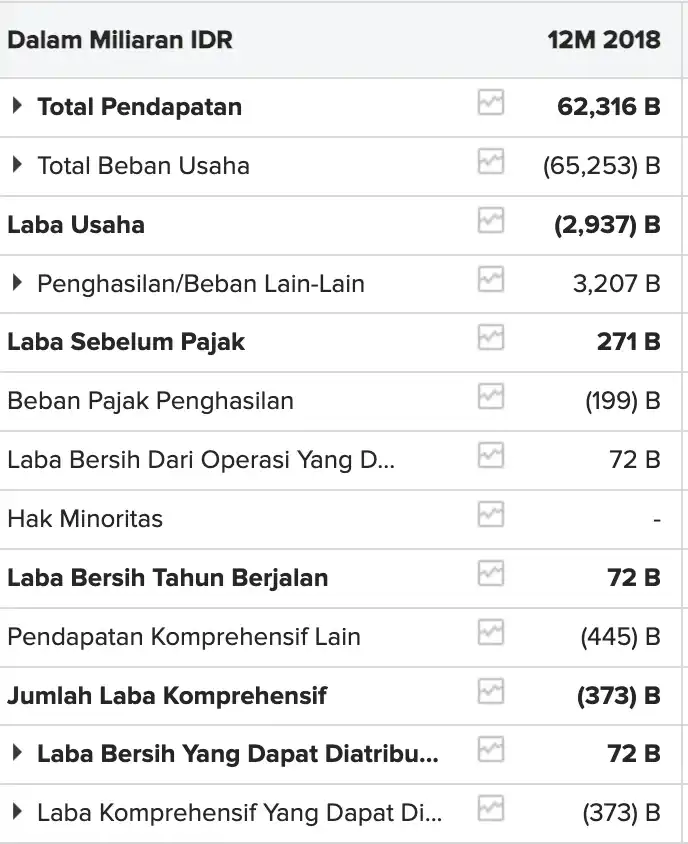The image size is (688, 844).
Task: Open the chart for Pendapatan Komprehensif Lain
Action: coord(491,634)
